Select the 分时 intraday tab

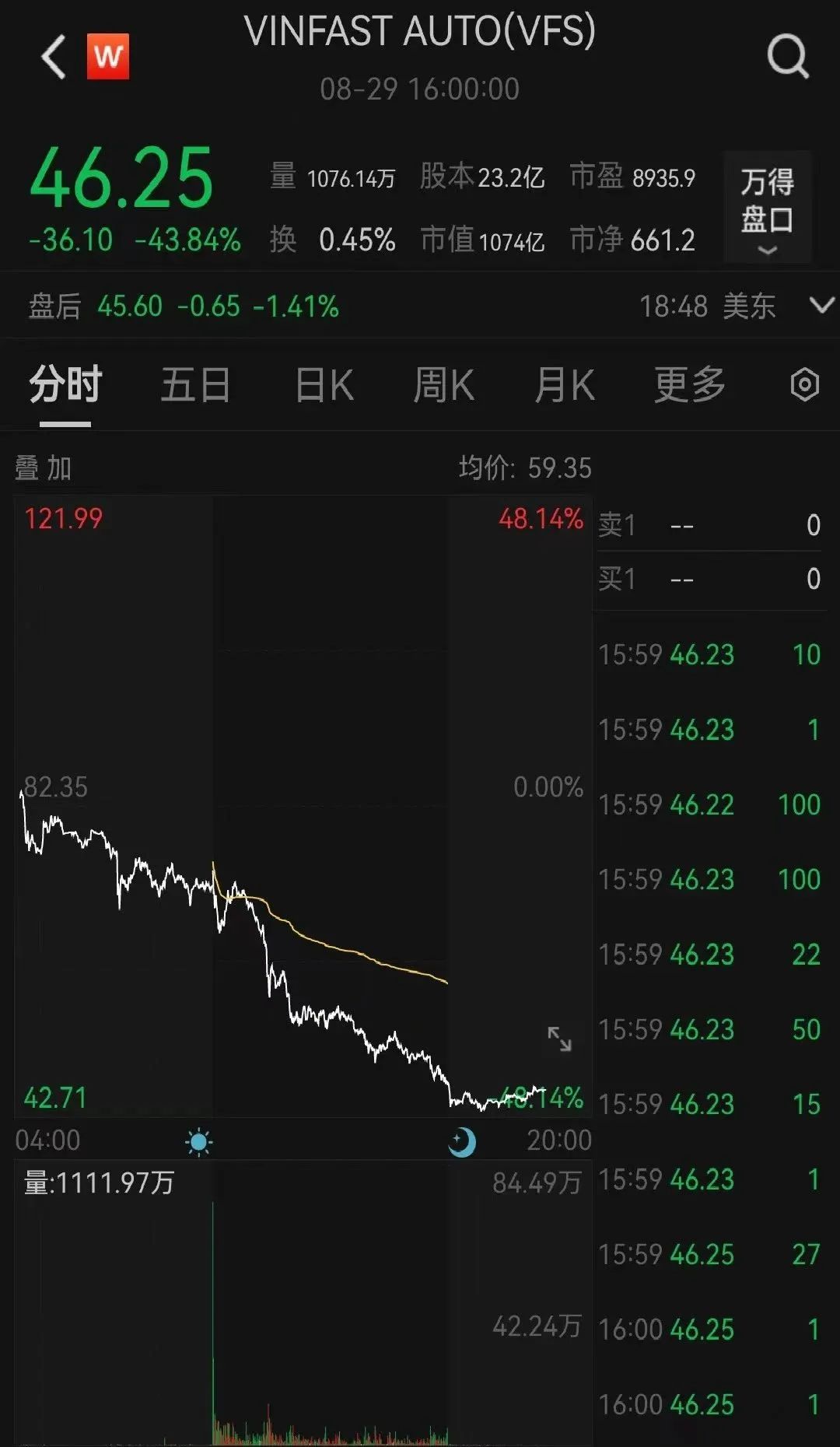click(65, 385)
